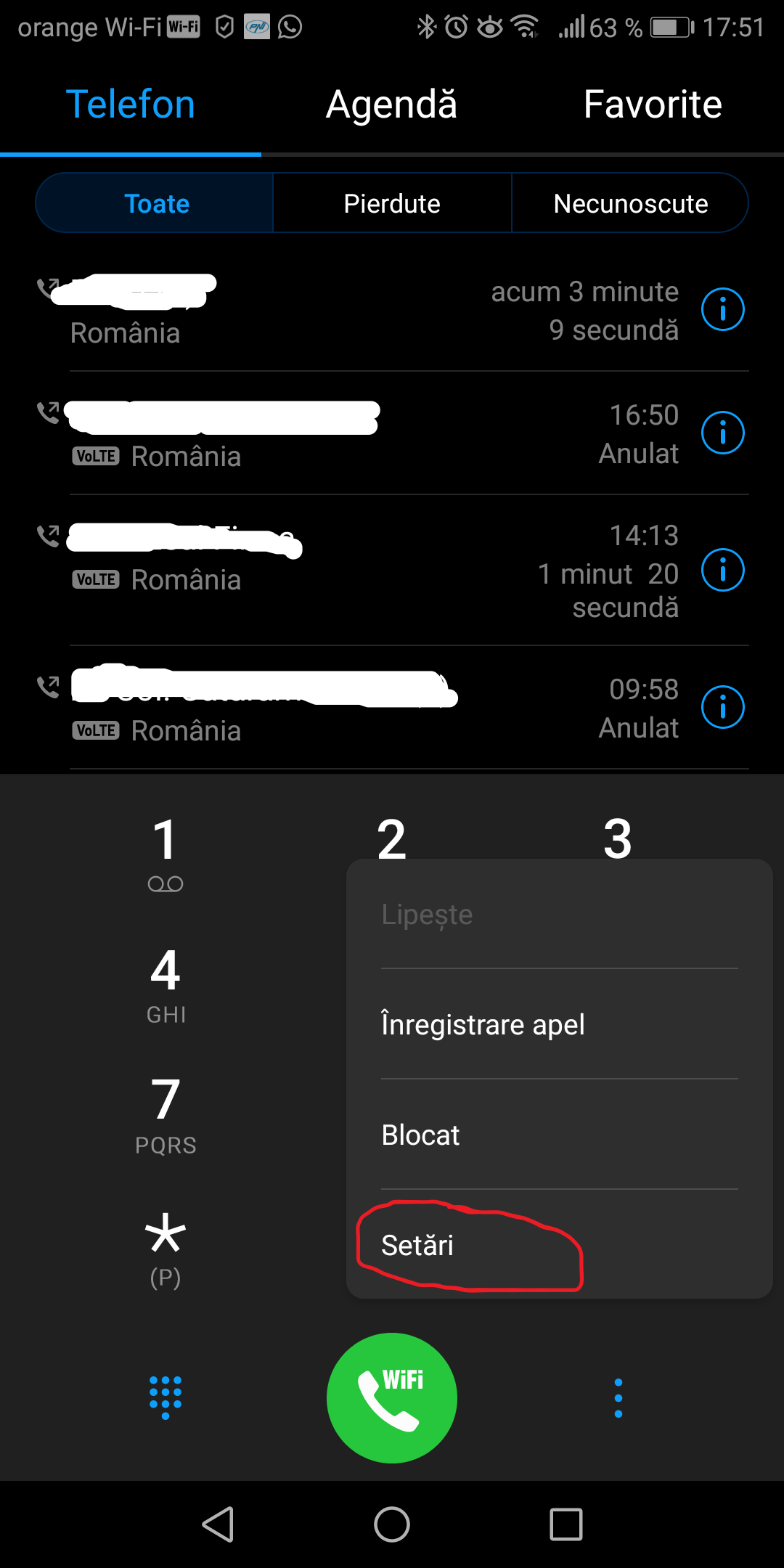Tap the three-dot overflow menu
Viewport: 784px width, 1568px height.
(x=618, y=1397)
